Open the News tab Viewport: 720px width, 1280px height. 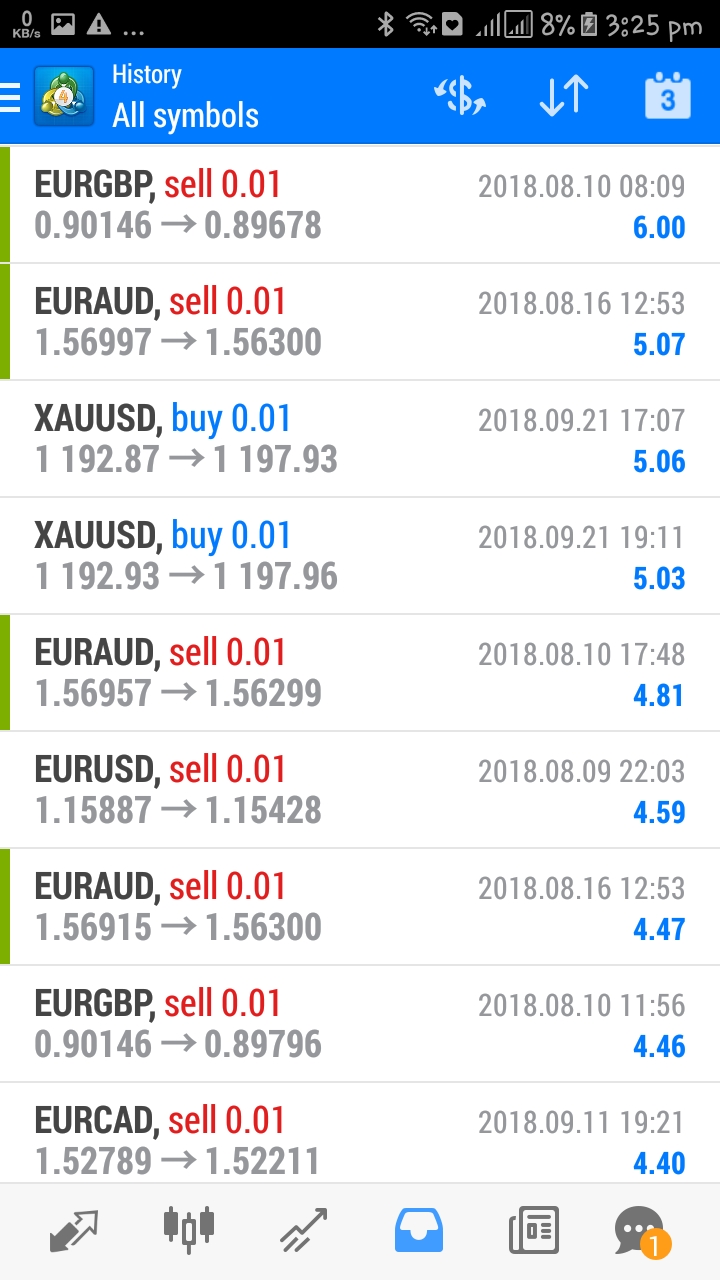pos(534,1230)
